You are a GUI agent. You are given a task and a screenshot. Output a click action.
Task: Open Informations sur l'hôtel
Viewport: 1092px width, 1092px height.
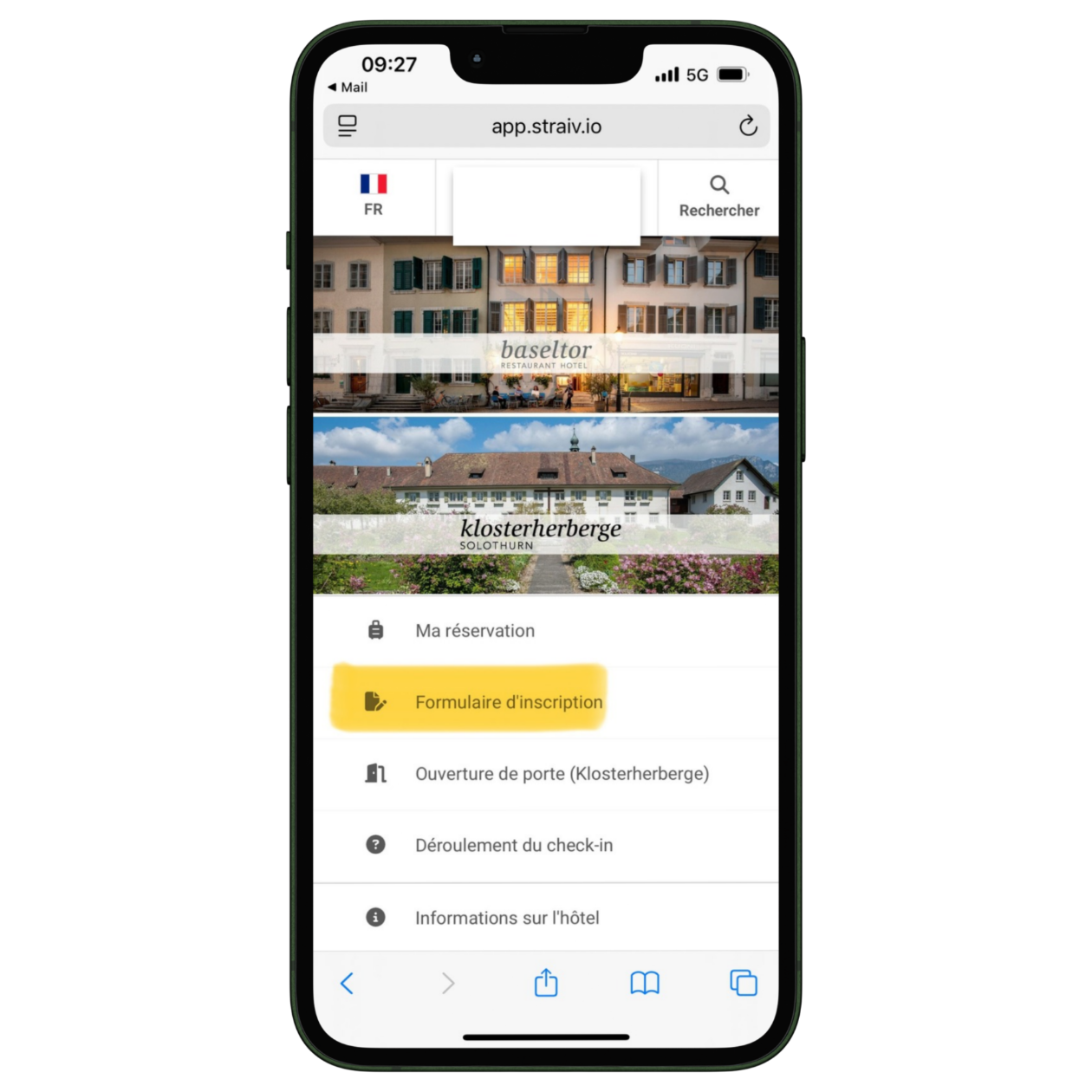click(507, 918)
